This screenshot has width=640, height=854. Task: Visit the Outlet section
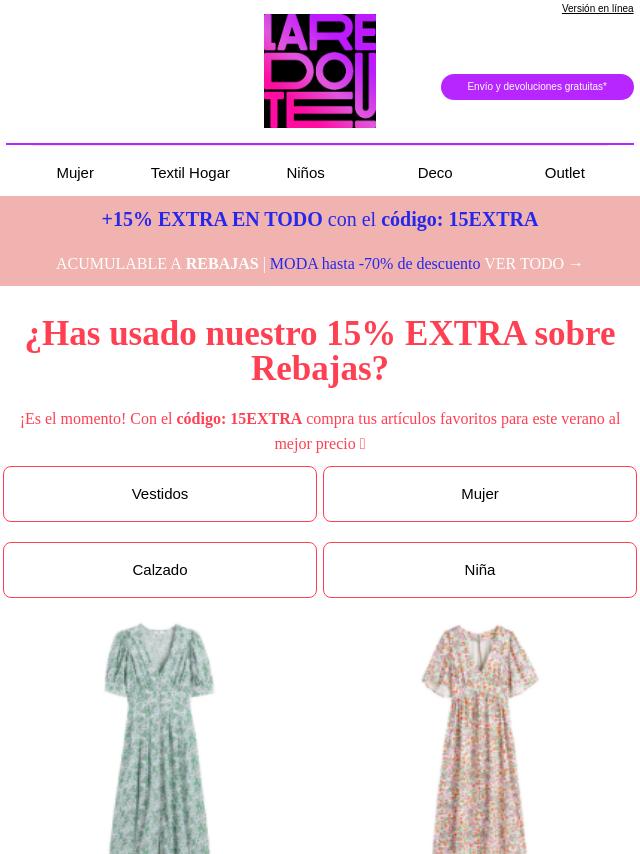click(x=564, y=173)
